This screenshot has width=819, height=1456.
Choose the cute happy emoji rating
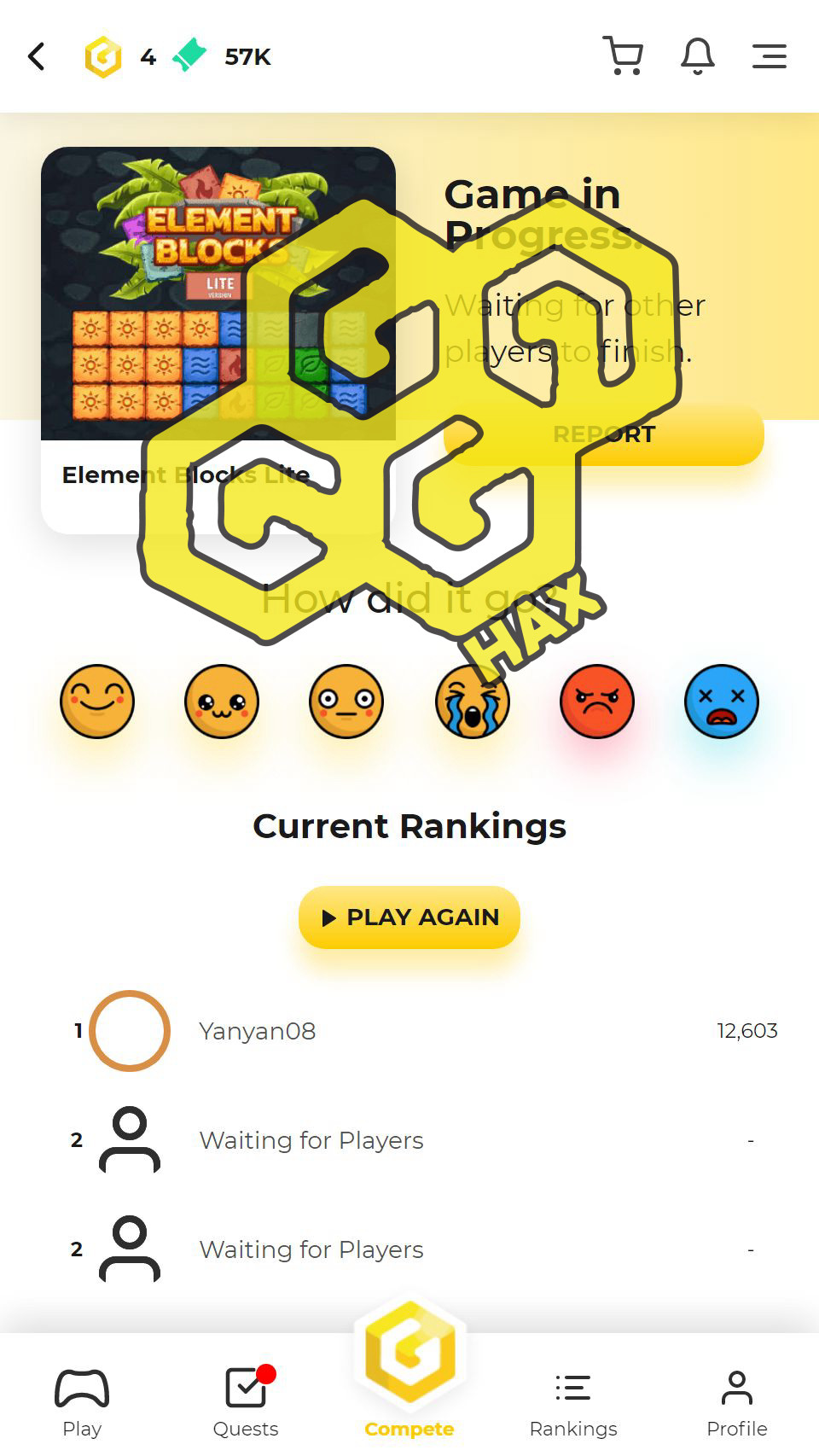(222, 702)
